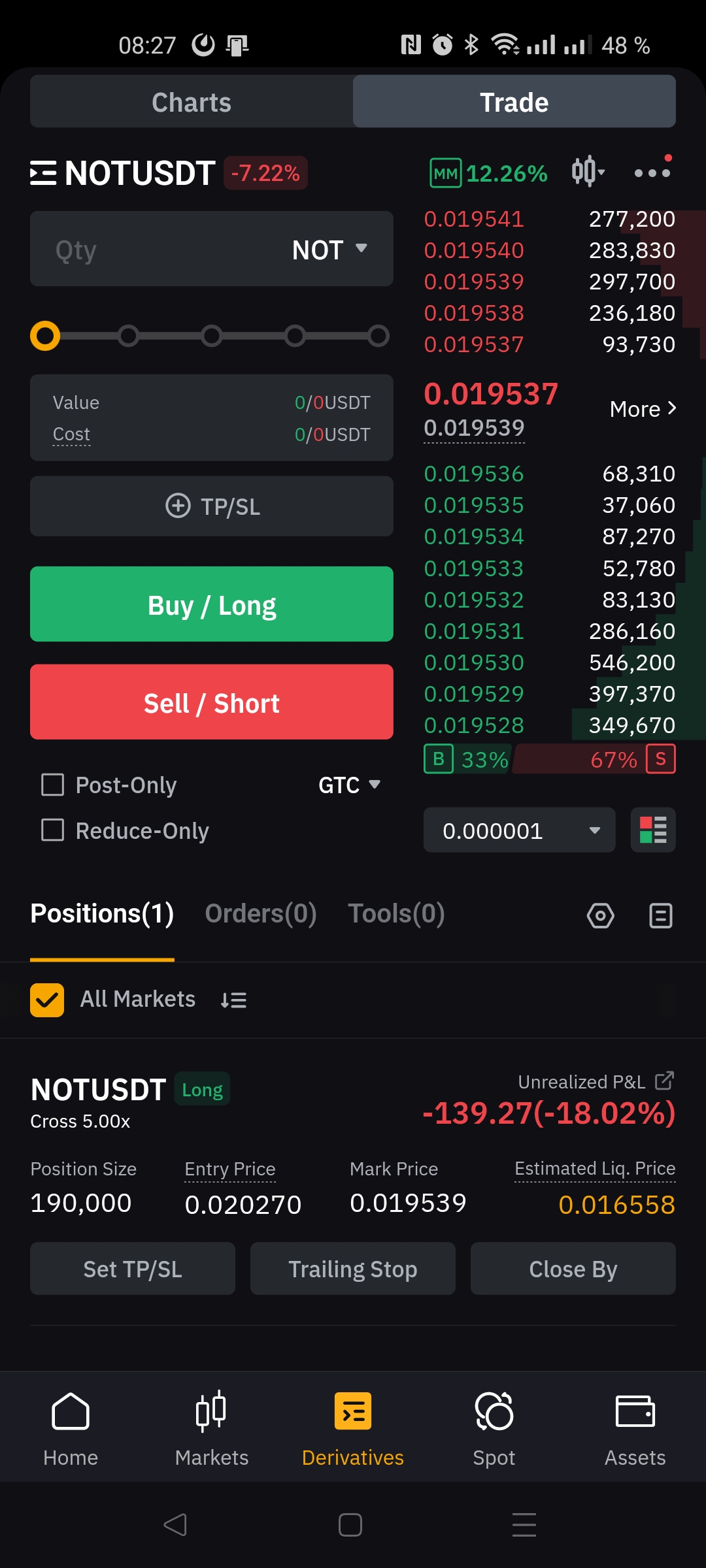Place a Buy / Long order

pyautogui.click(x=212, y=604)
